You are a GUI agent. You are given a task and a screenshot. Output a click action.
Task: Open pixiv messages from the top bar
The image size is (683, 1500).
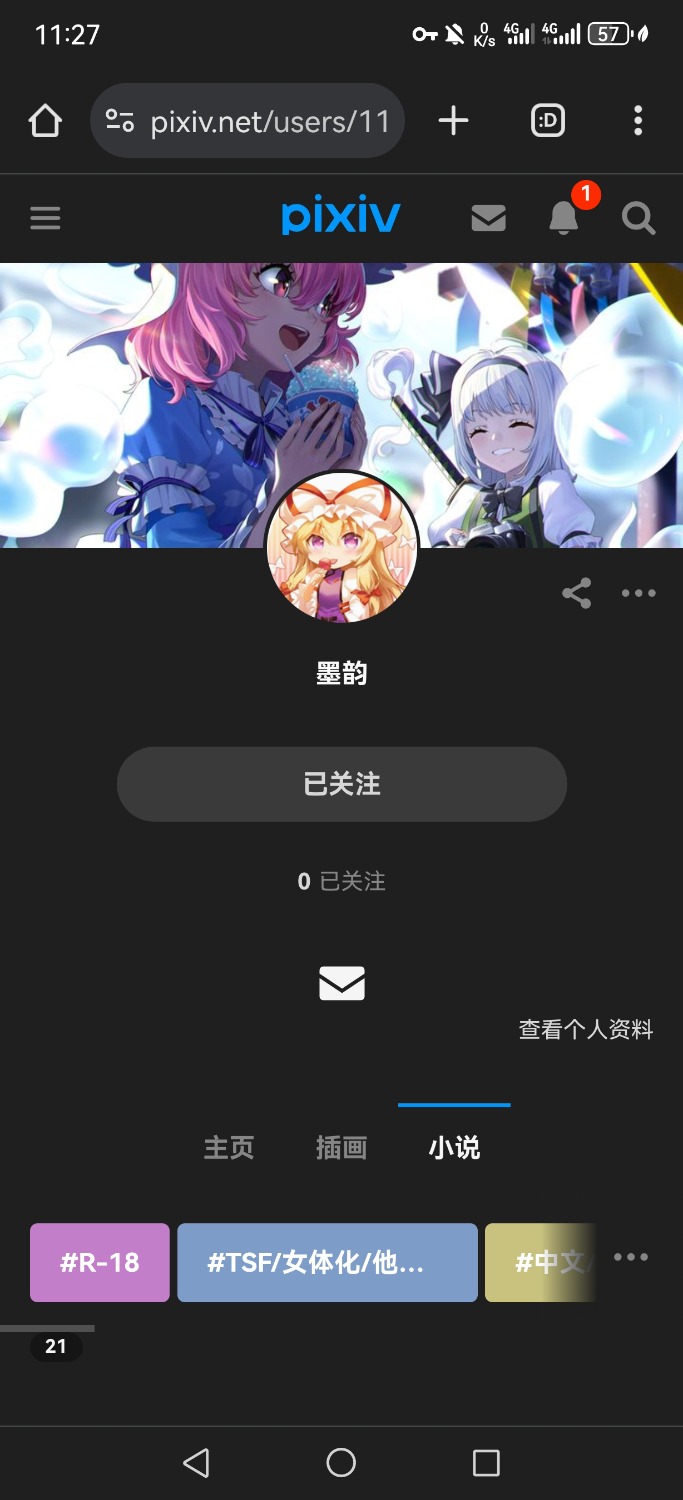488,218
